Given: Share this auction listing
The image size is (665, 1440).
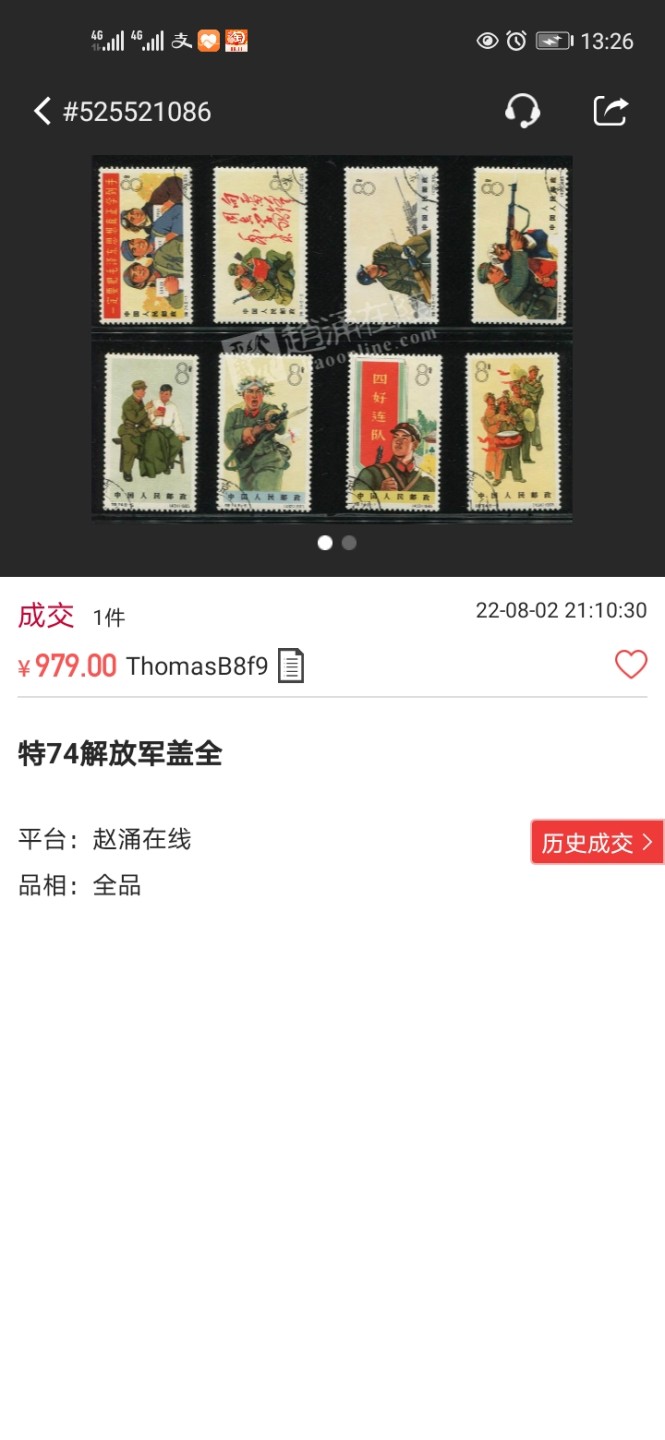Looking at the screenshot, I should 610,110.
